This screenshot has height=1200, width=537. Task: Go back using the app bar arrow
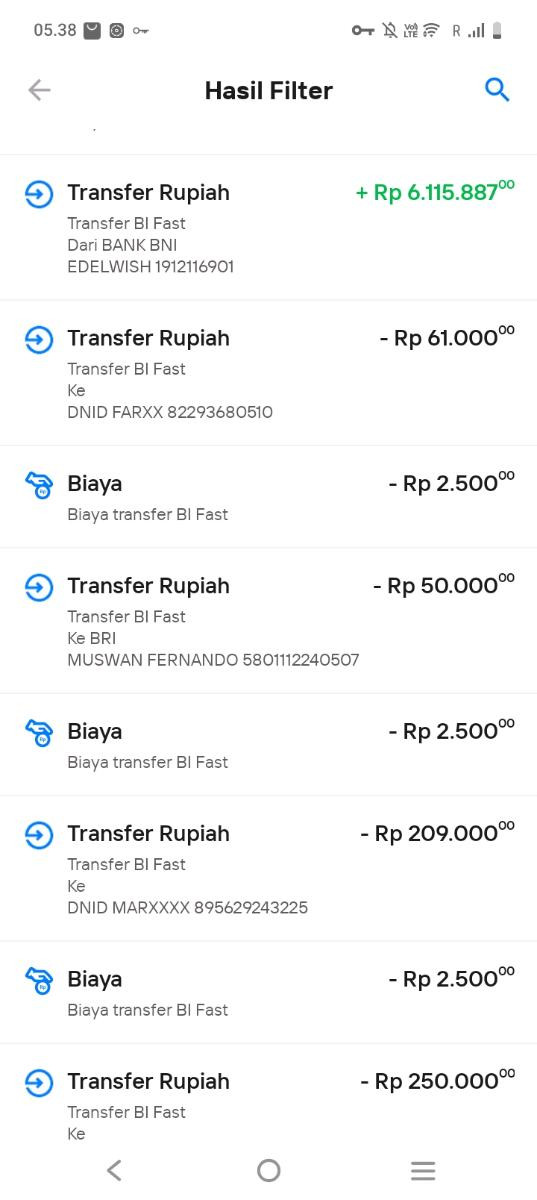[x=39, y=90]
